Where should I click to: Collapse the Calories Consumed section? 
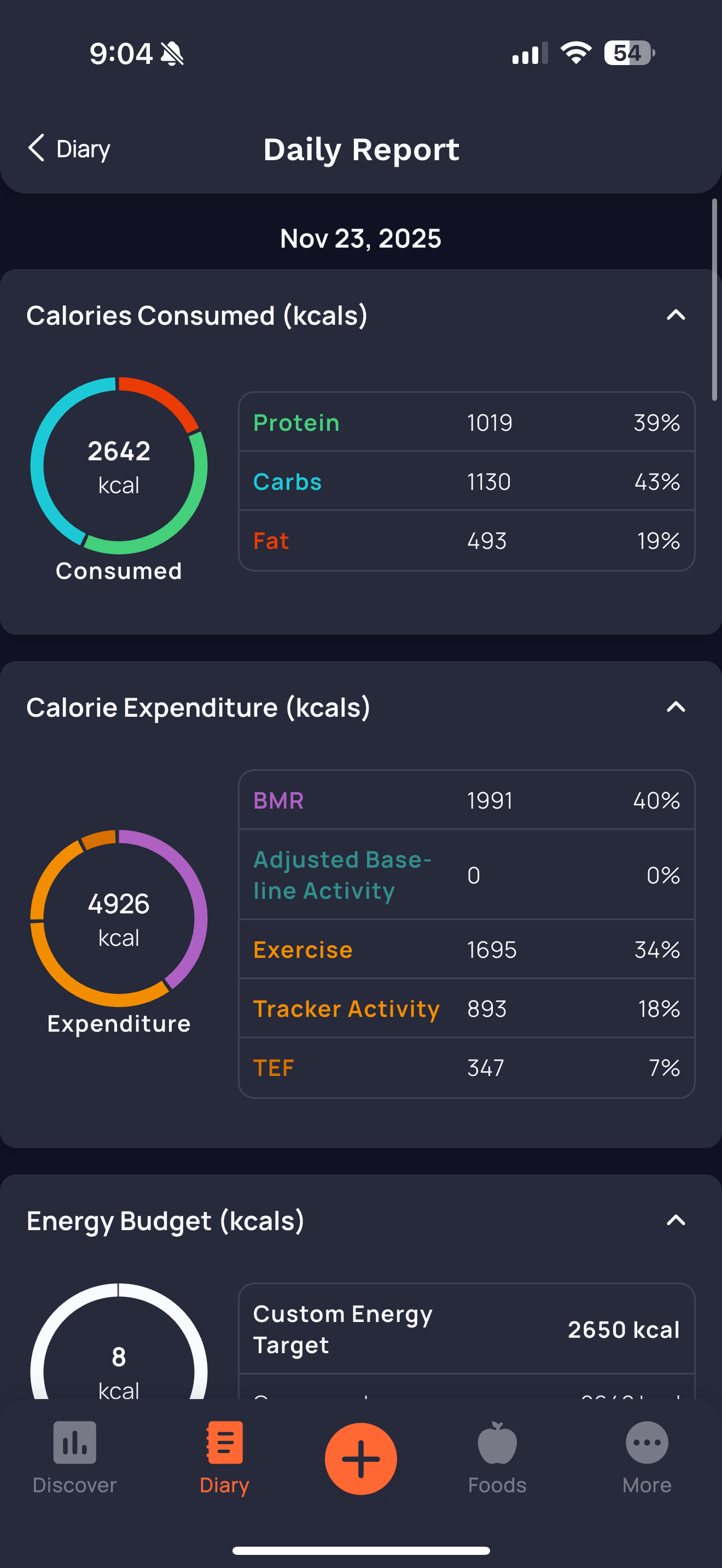tap(675, 315)
